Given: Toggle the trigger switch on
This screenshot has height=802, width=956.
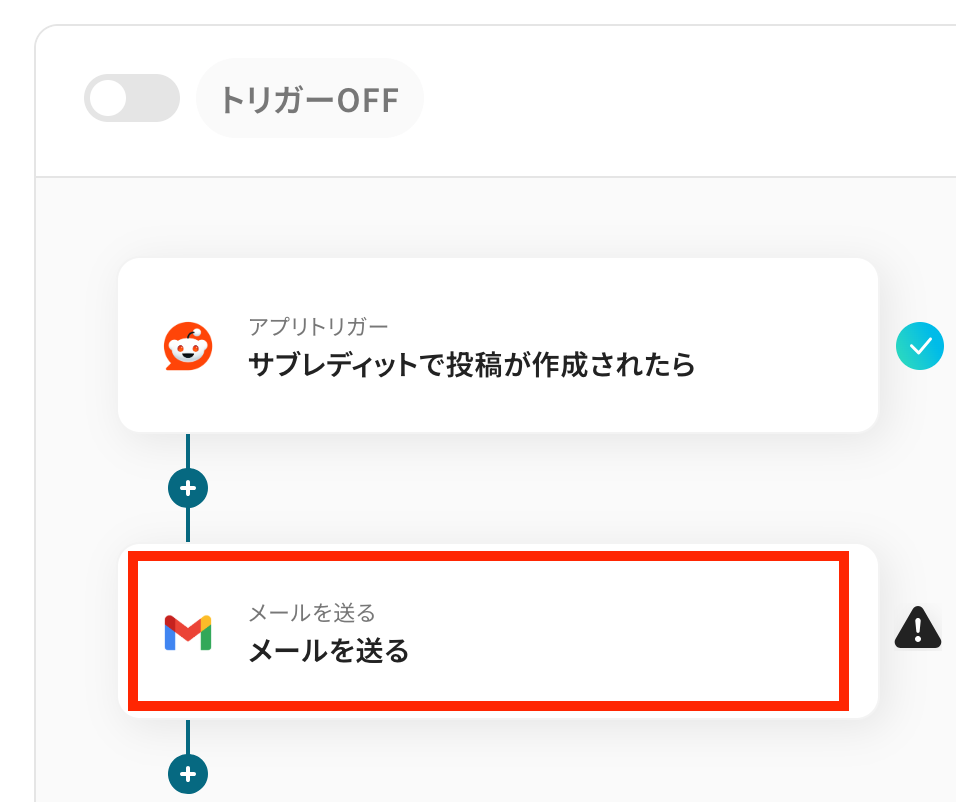Looking at the screenshot, I should 131,99.
